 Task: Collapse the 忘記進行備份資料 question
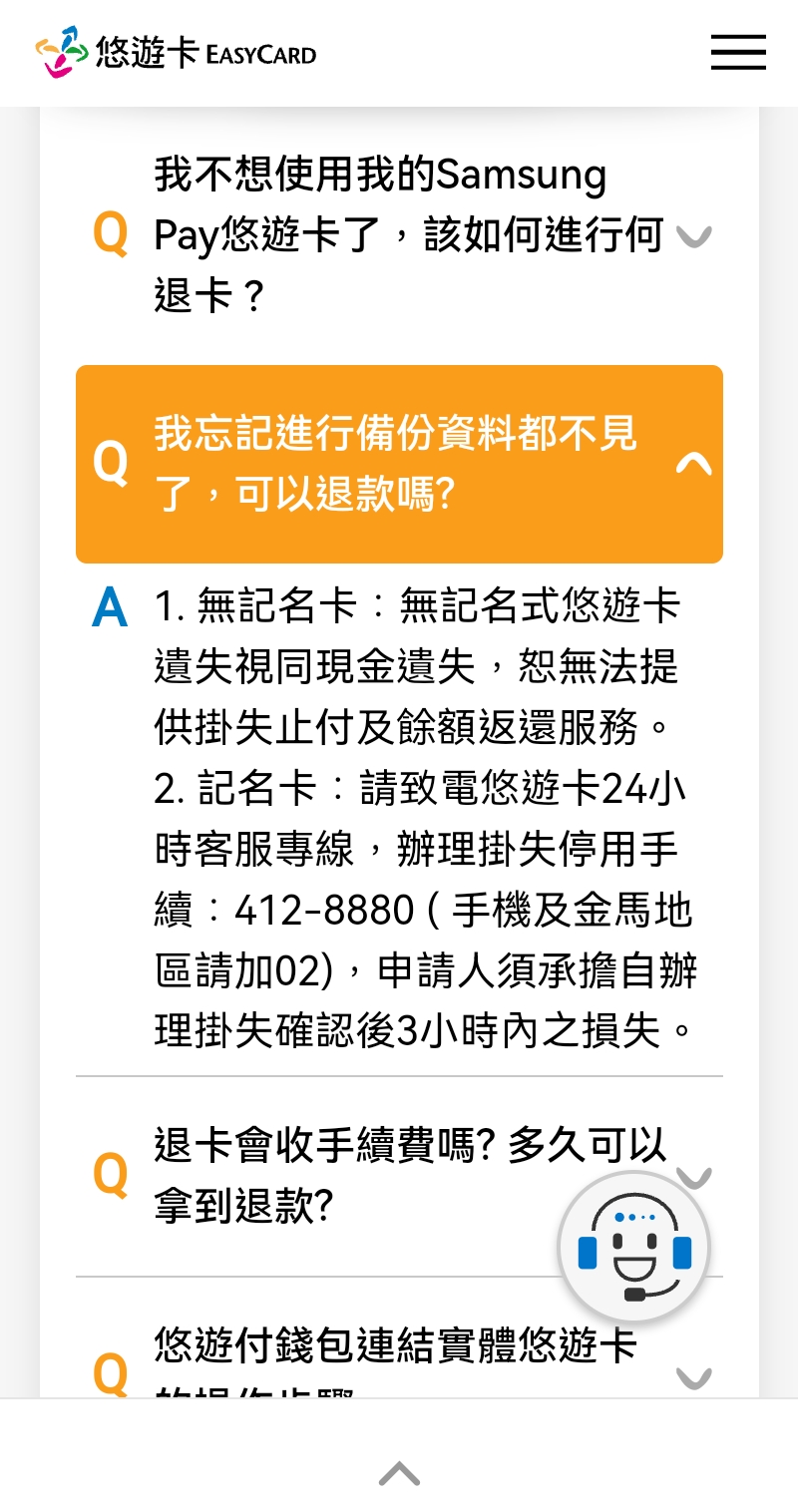(x=399, y=464)
